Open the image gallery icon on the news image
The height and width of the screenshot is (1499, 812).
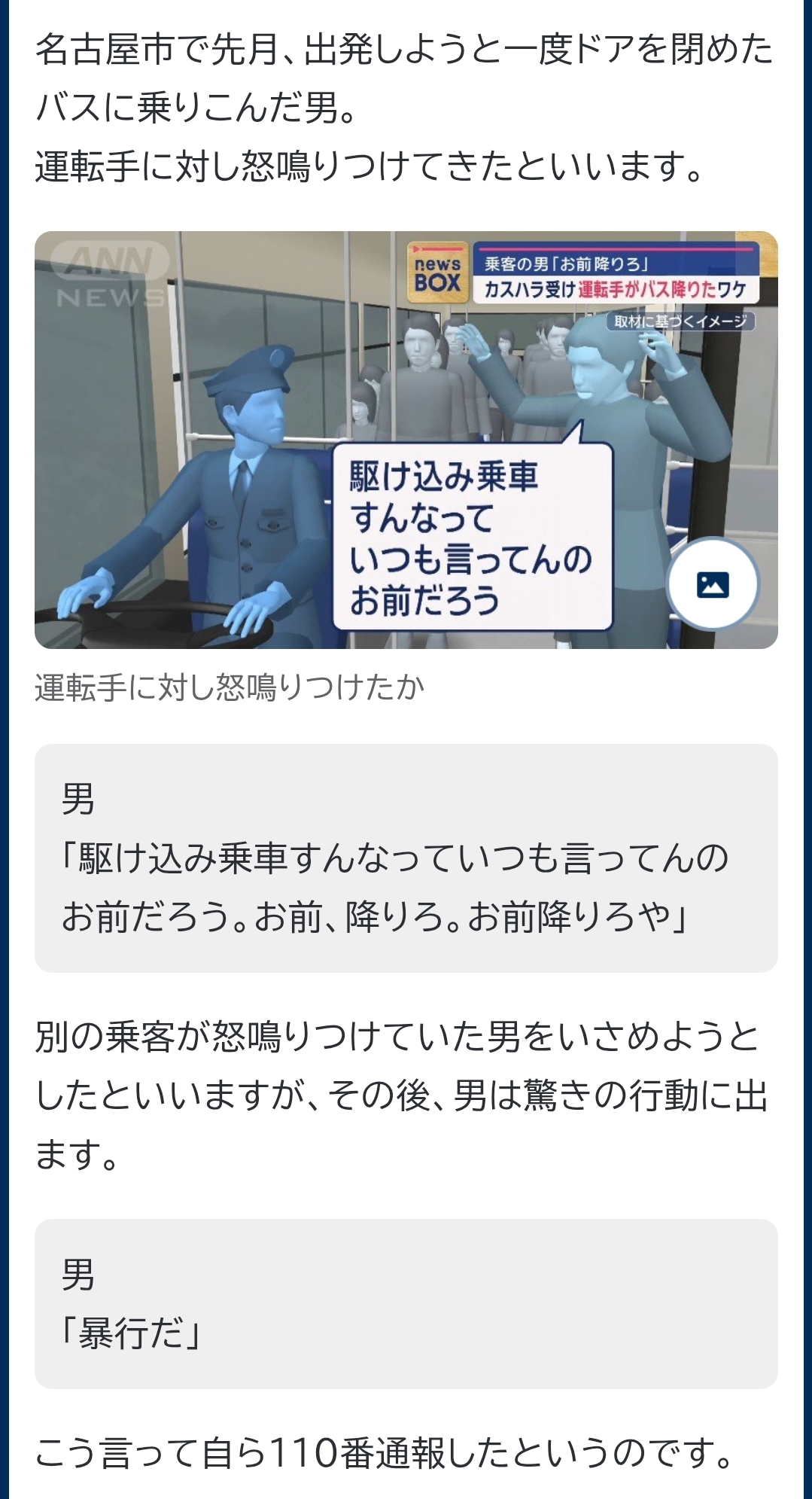712,584
